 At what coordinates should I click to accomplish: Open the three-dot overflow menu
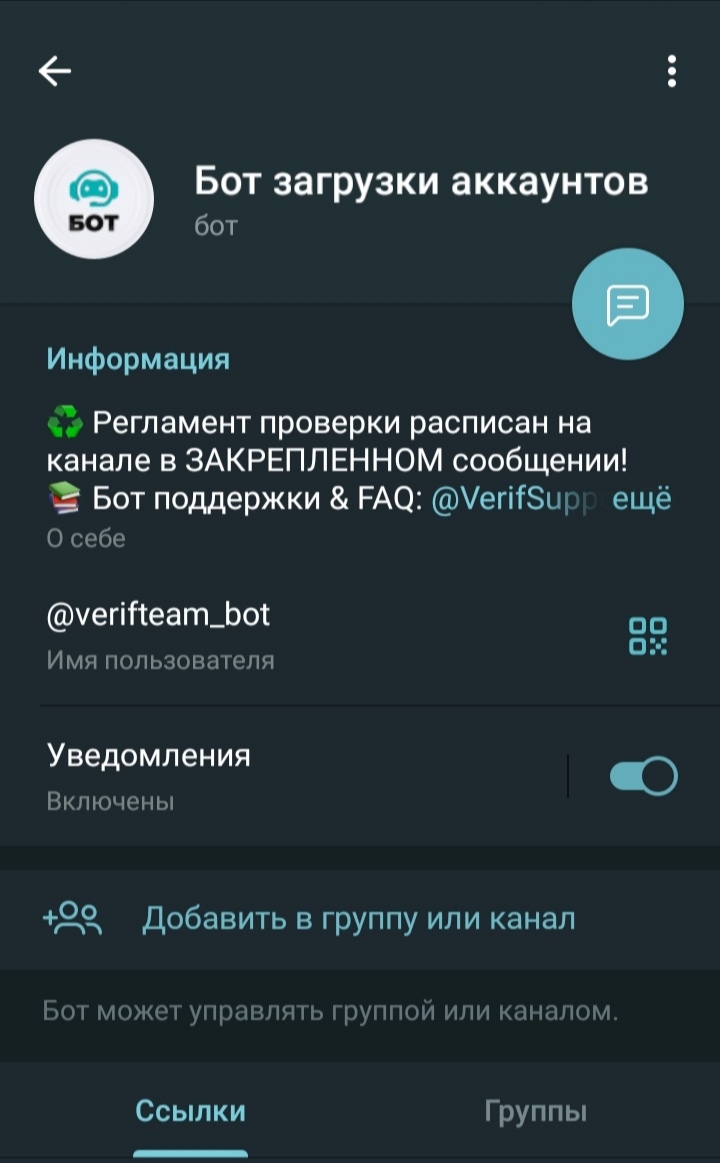671,71
